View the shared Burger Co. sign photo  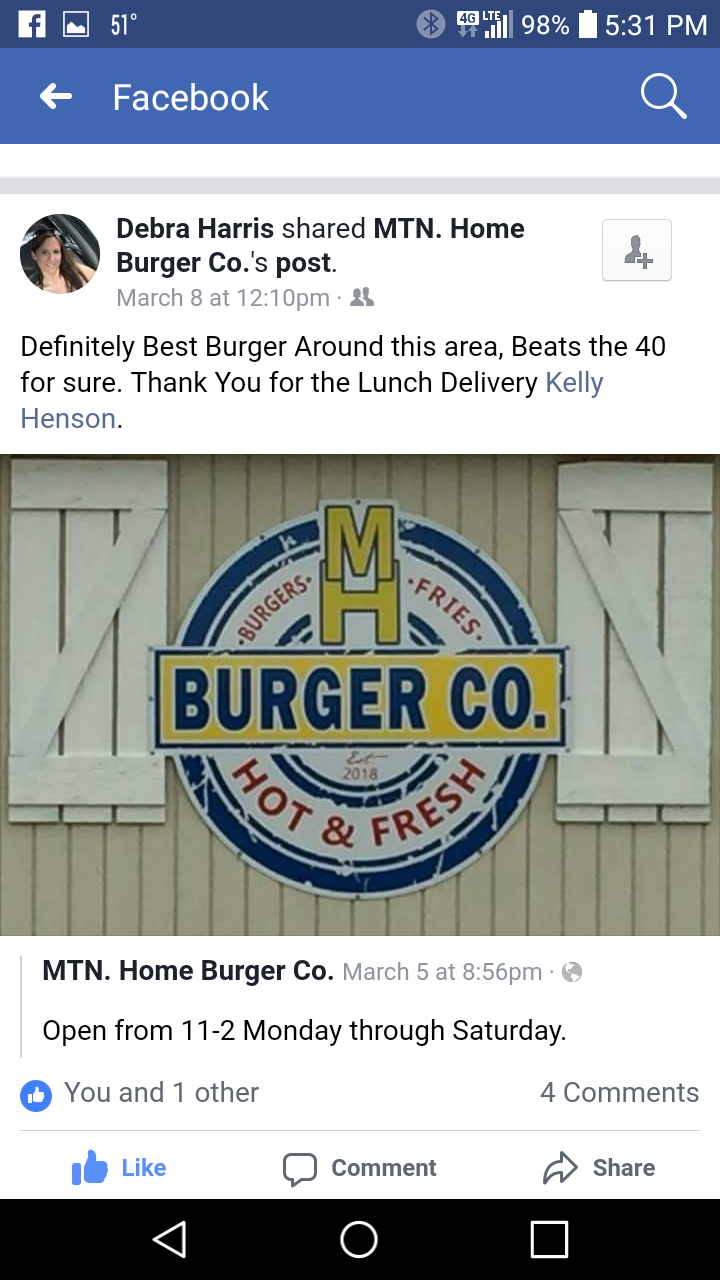tap(360, 695)
